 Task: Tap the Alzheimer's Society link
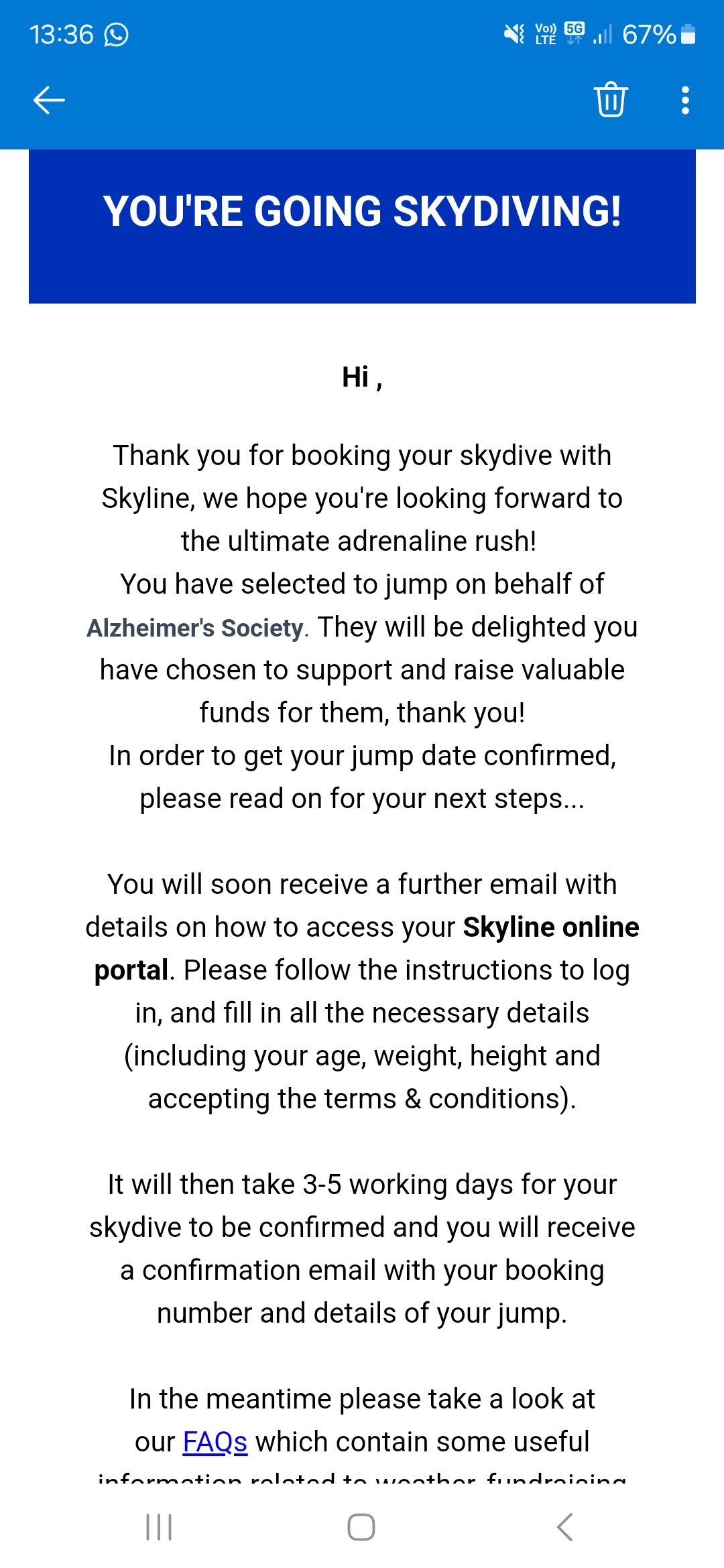196,628
